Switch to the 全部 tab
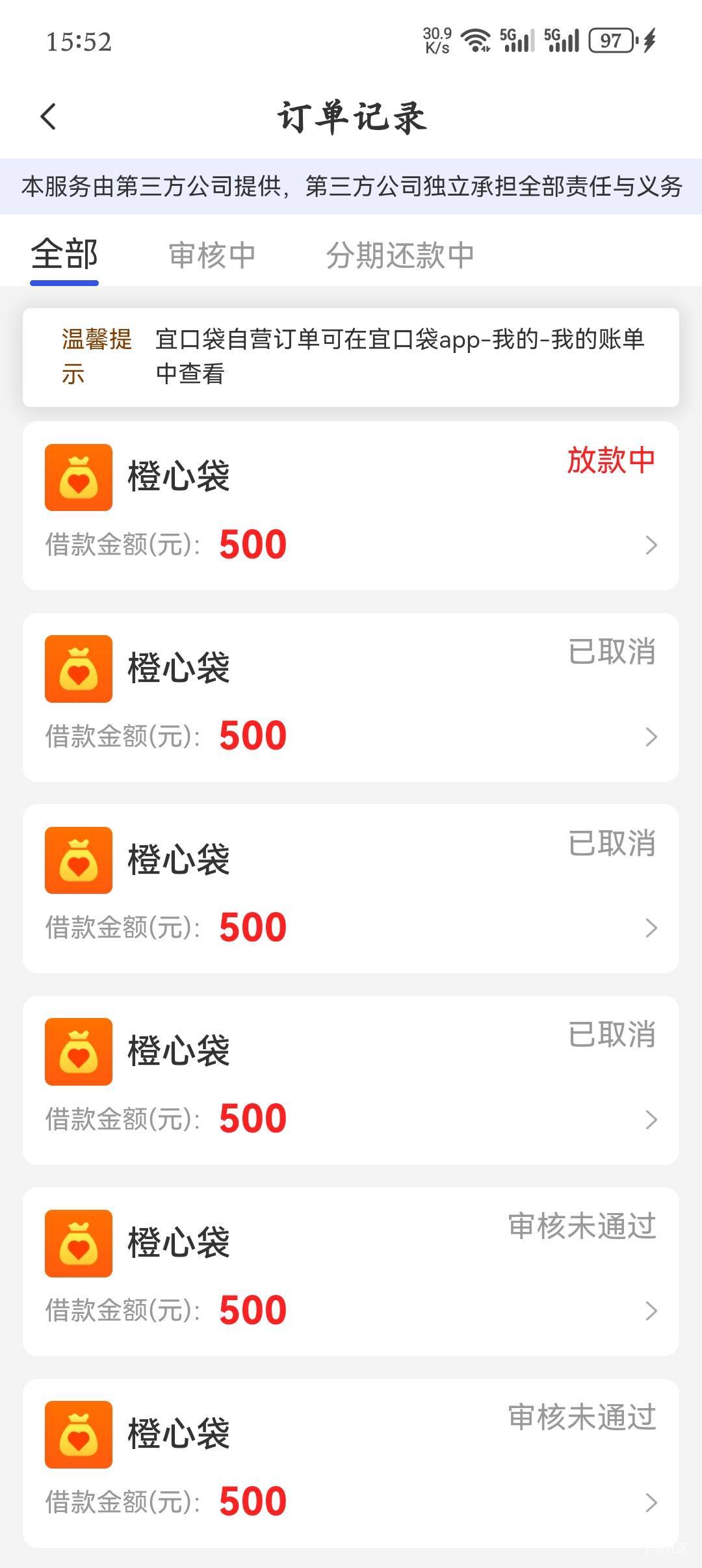Viewport: 702px width, 1568px height. tap(64, 254)
